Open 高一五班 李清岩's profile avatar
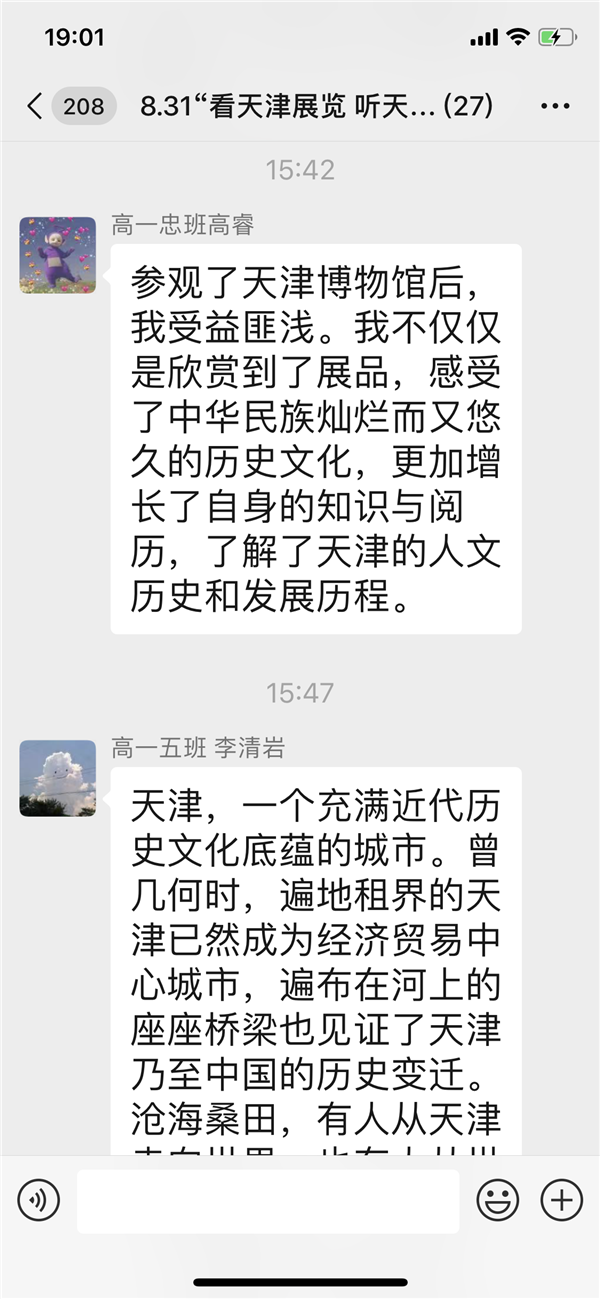The image size is (600, 1299). 58,777
